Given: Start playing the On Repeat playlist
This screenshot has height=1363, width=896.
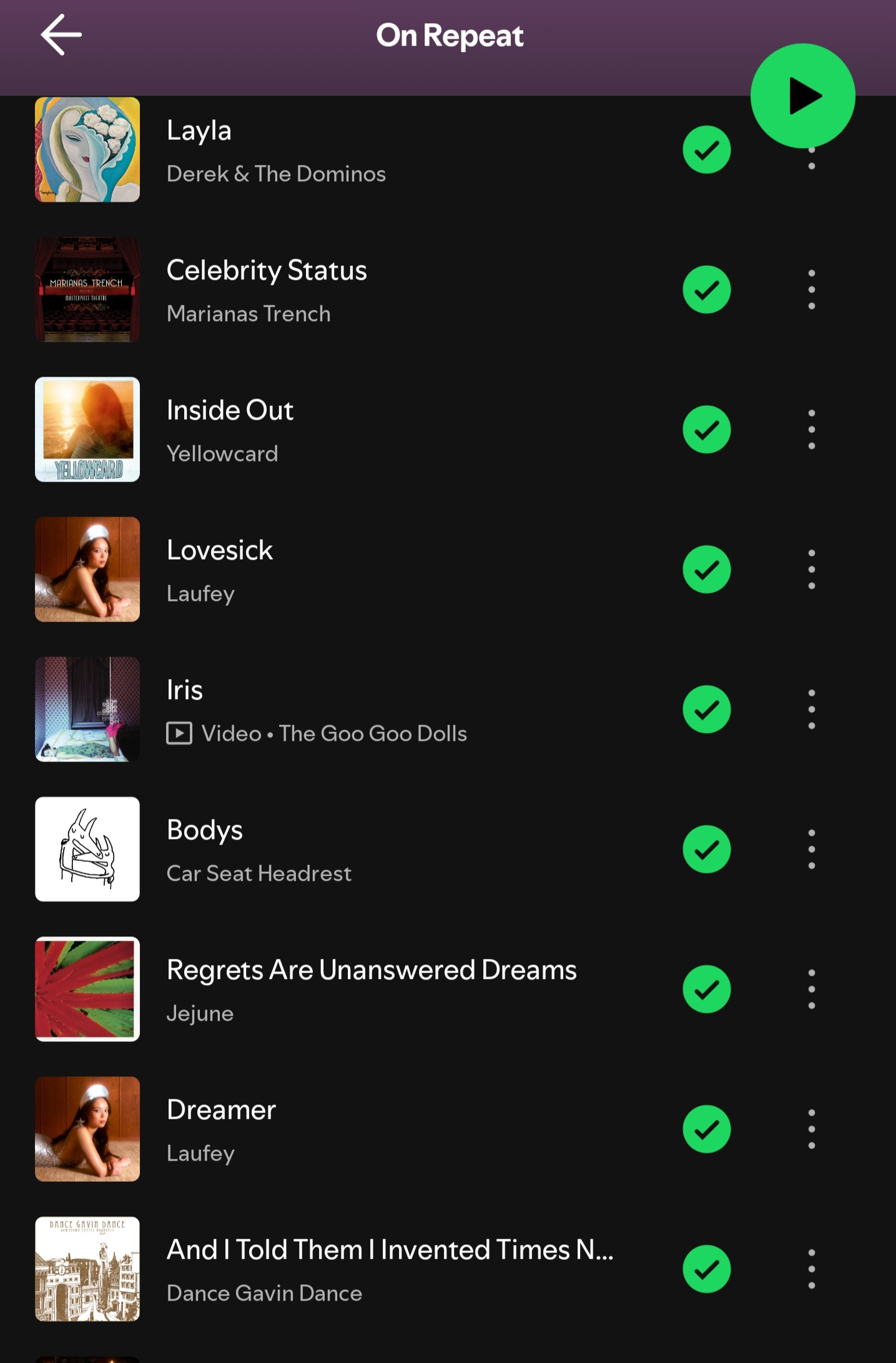Looking at the screenshot, I should coord(802,96).
